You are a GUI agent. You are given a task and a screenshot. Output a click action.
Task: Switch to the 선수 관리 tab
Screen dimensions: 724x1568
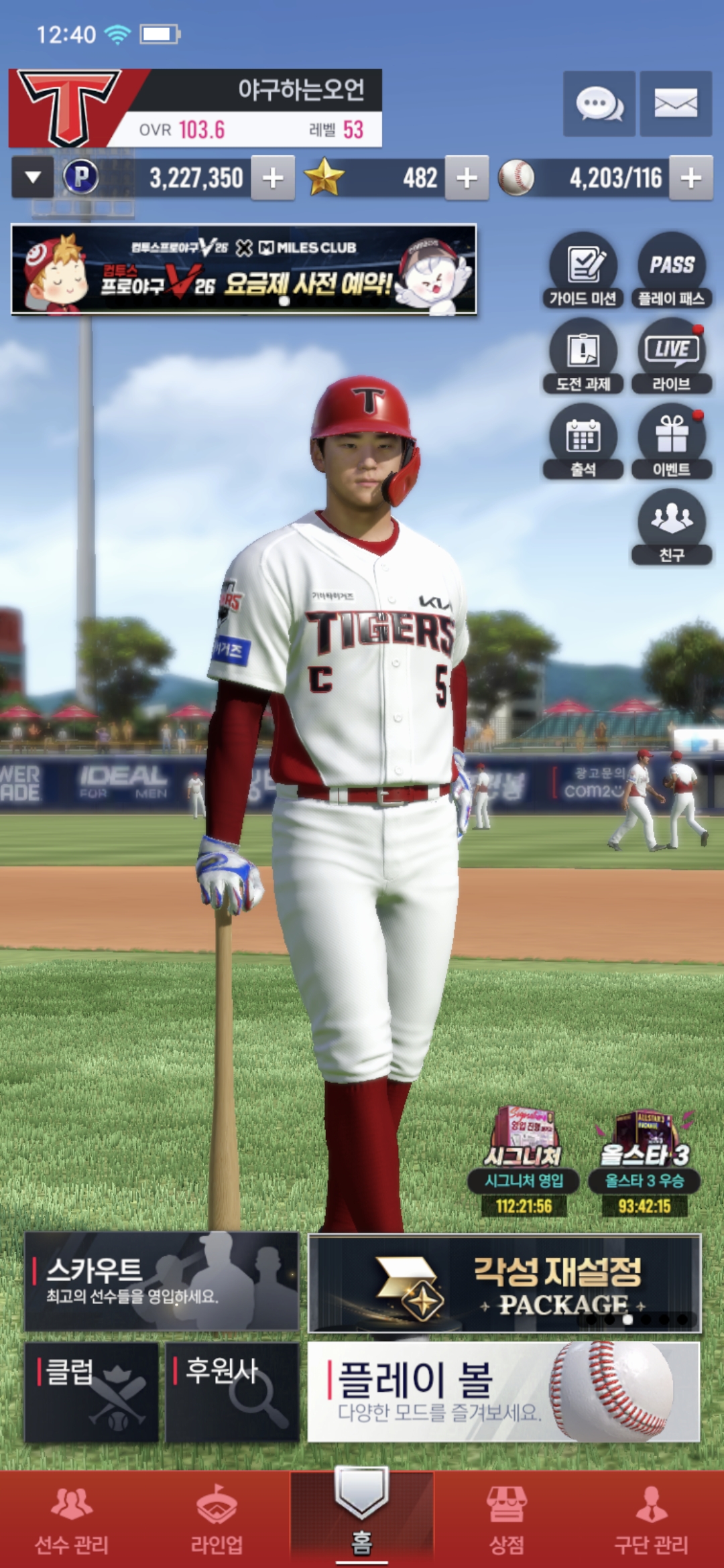click(72, 1520)
